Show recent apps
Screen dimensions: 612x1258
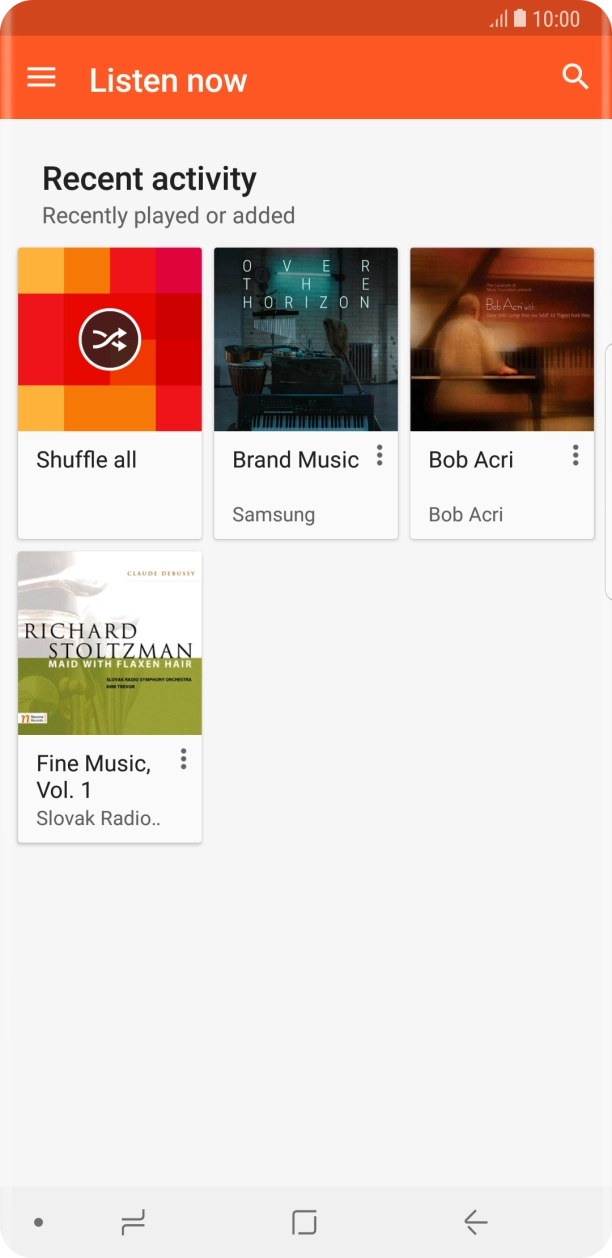(133, 1221)
